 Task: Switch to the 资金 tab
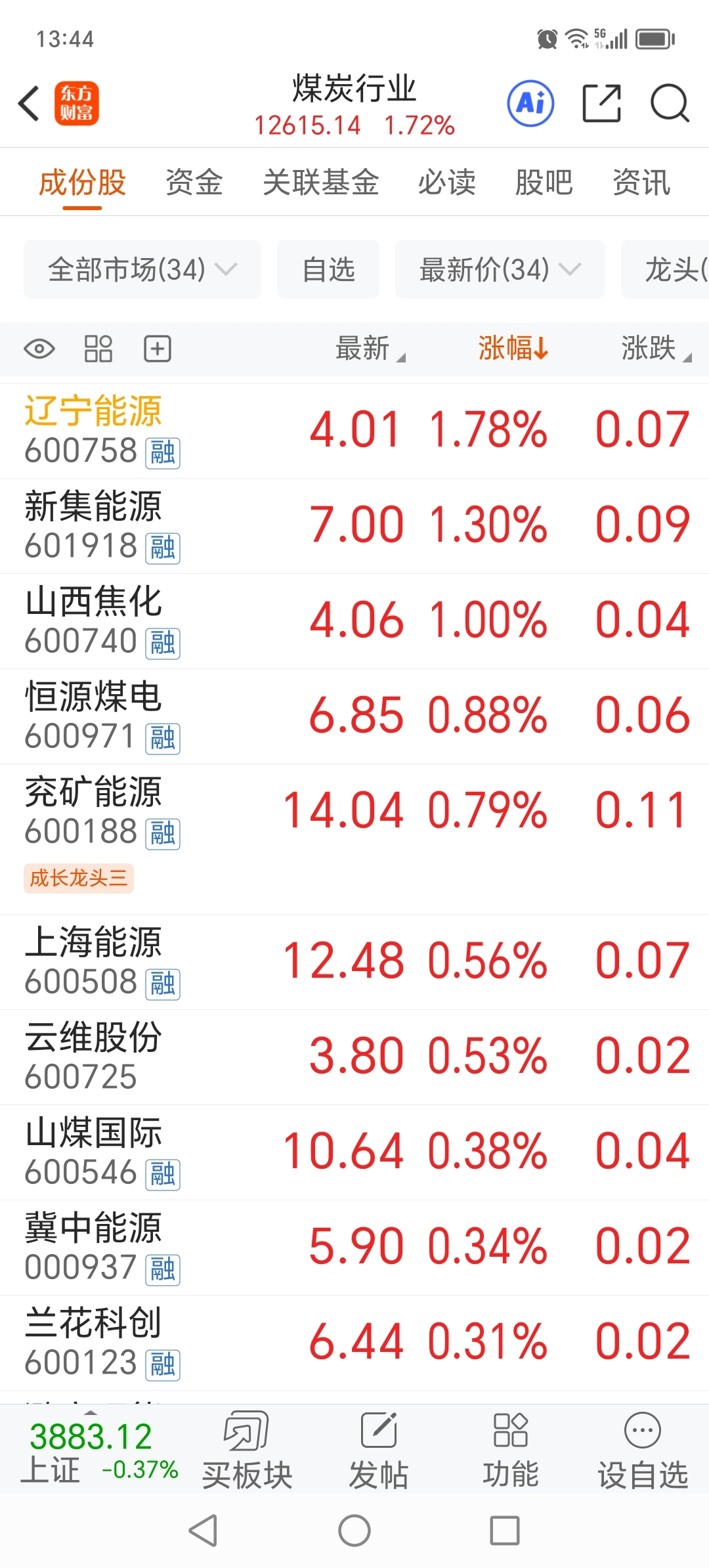194,183
